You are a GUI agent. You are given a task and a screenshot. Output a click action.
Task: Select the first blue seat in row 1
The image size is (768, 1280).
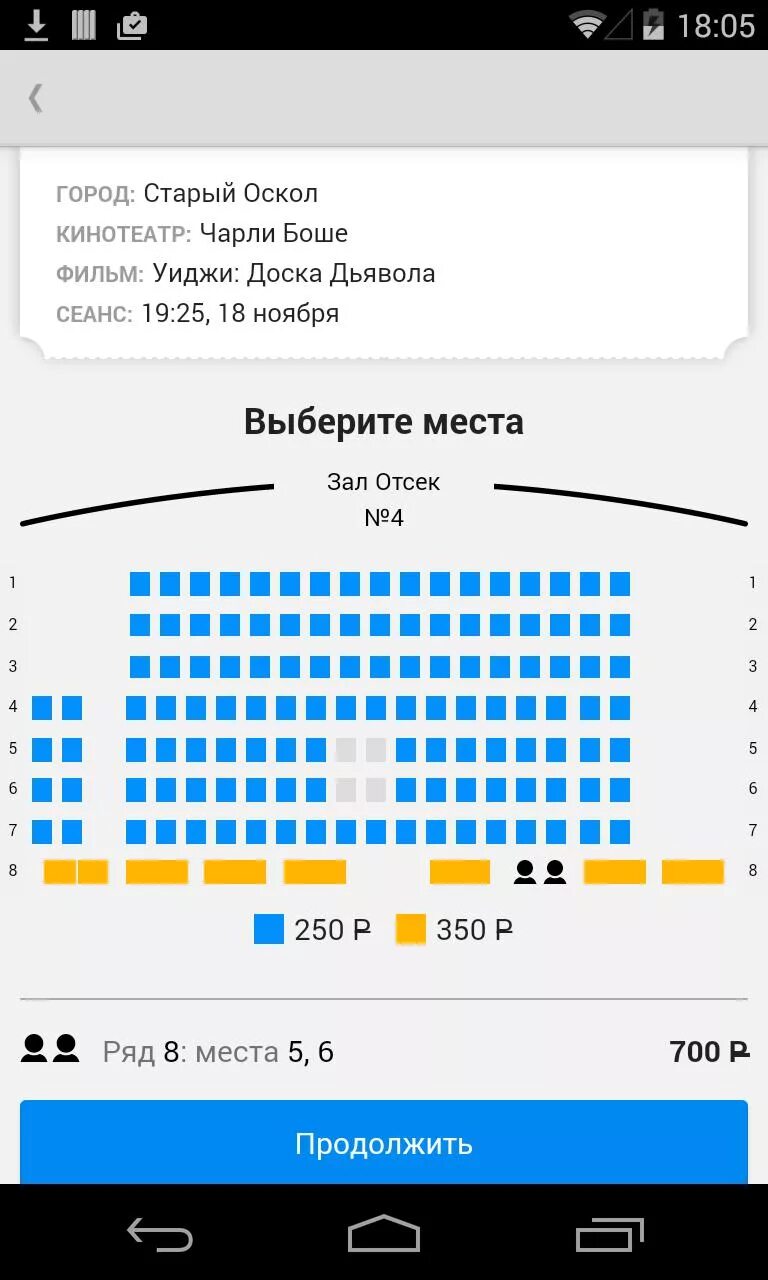[140, 583]
